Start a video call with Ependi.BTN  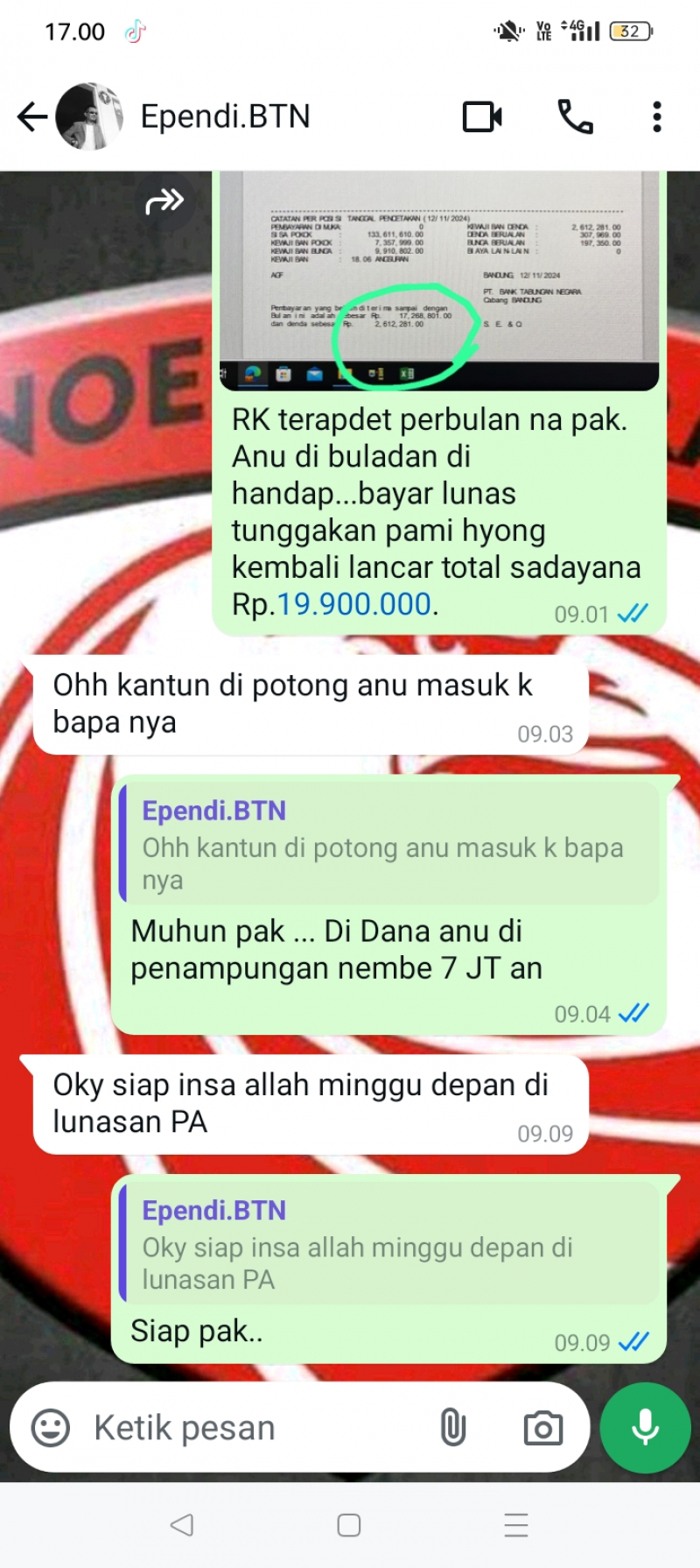pos(482,116)
